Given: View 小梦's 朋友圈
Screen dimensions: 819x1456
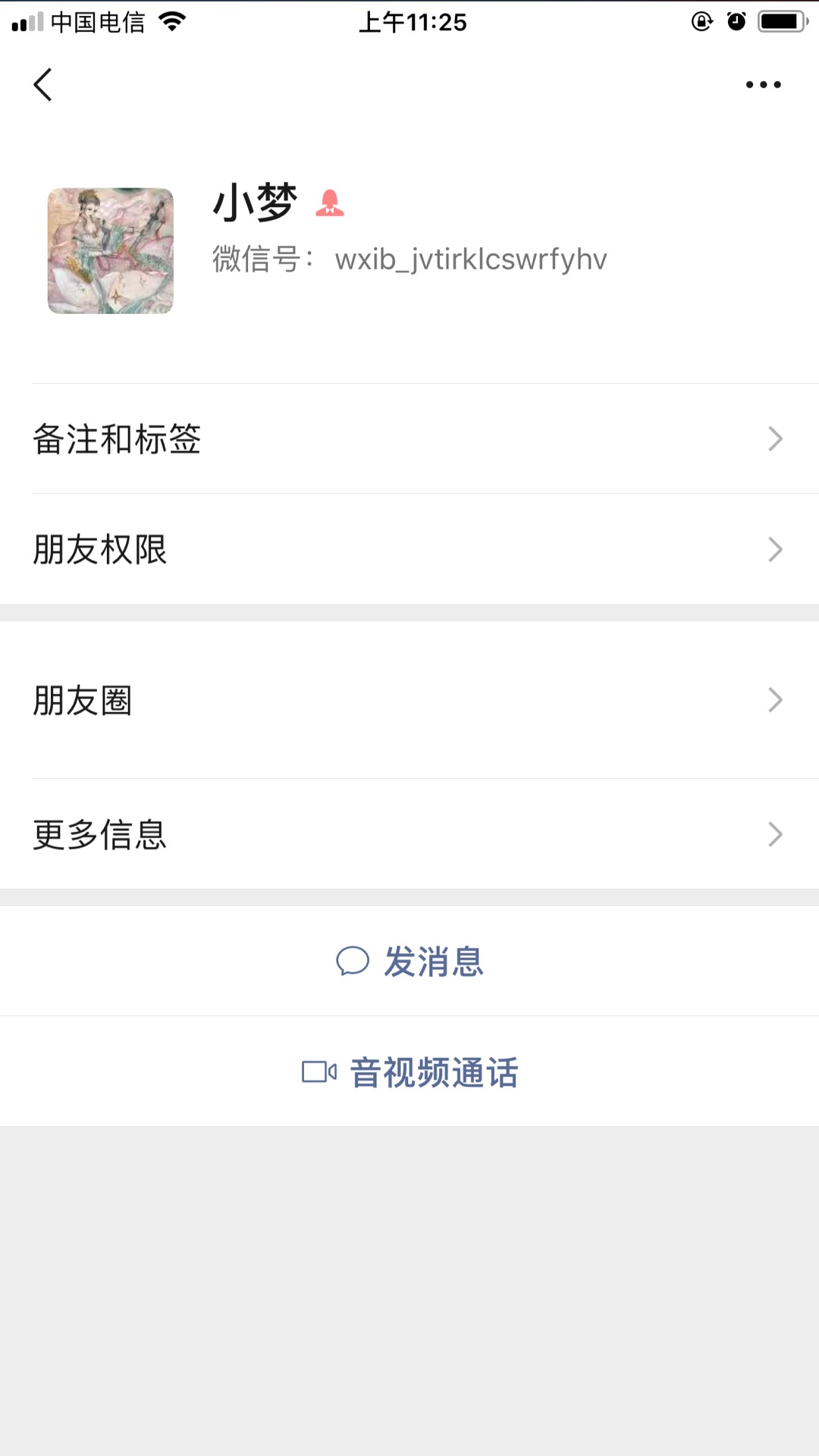Looking at the screenshot, I should tap(409, 700).
